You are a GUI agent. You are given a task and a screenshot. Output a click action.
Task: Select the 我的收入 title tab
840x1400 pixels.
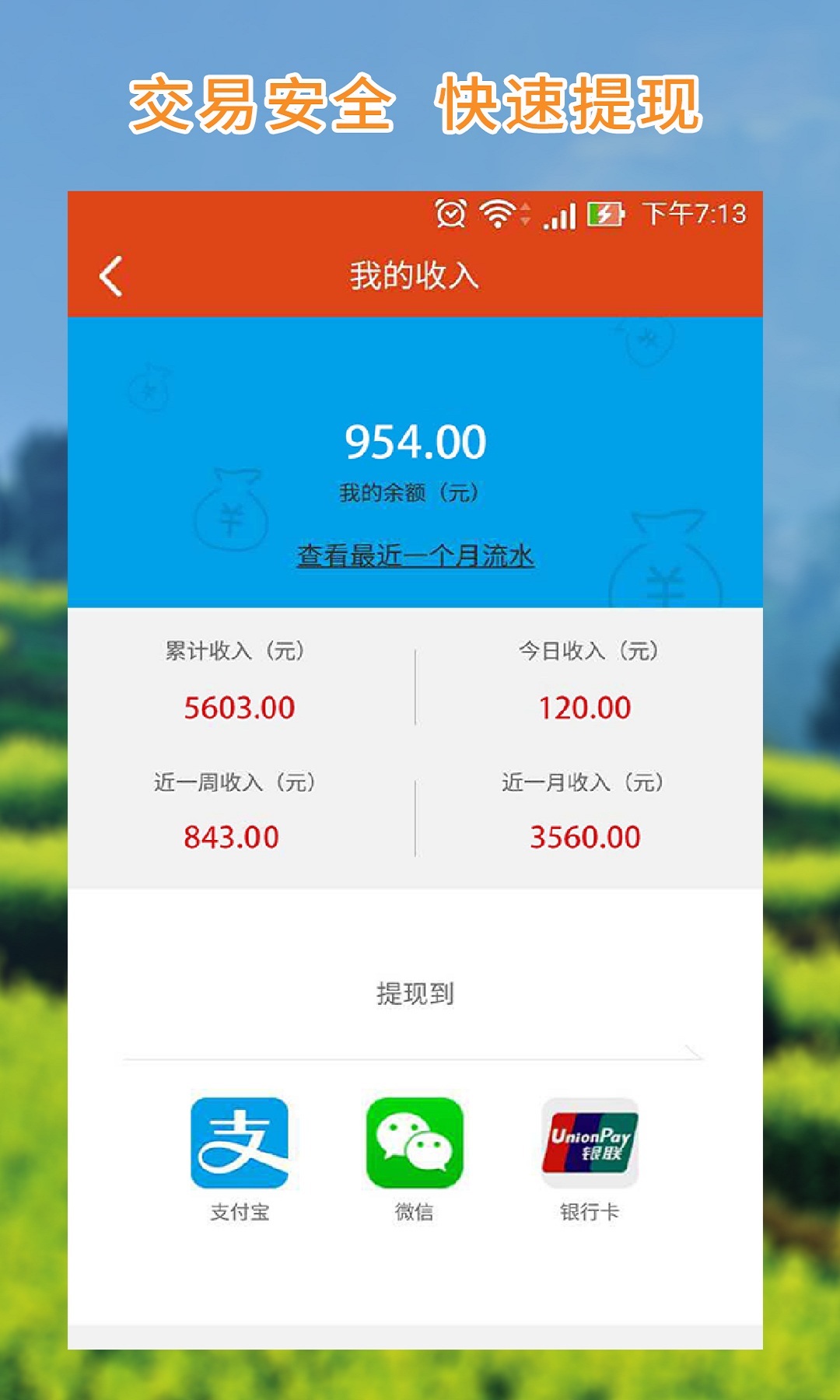coord(417,274)
